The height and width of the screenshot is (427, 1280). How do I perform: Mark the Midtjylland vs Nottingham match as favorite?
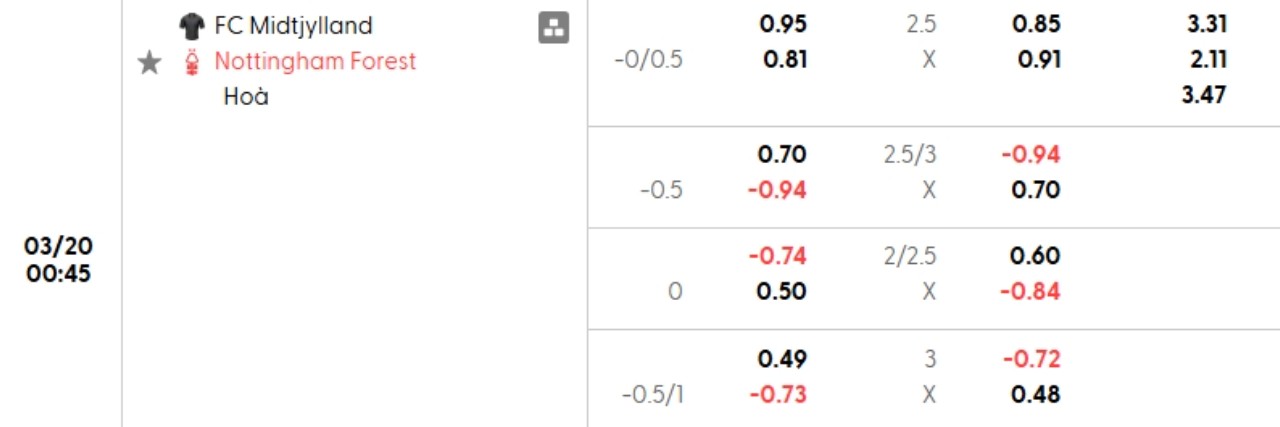click(x=149, y=63)
